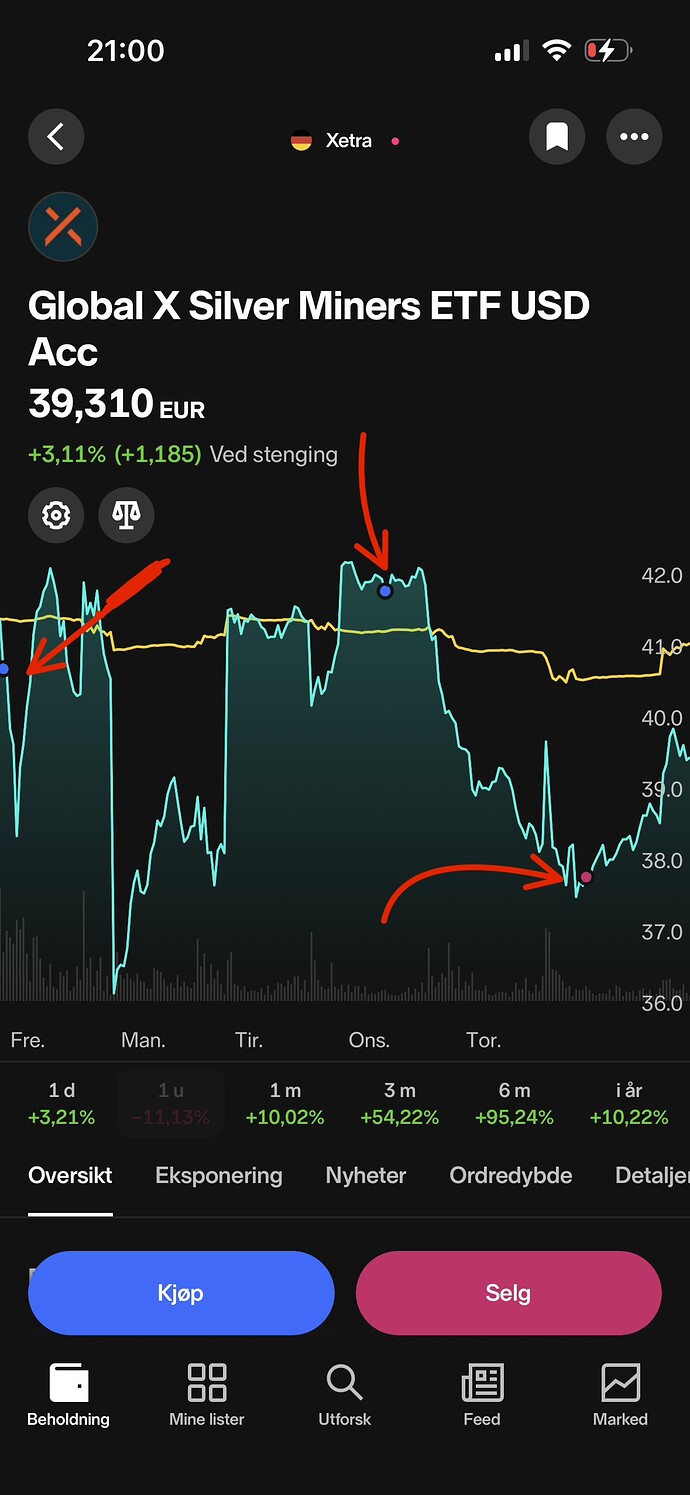Screen dimensions: 690x1495
Task: Open the Feed tab
Action: (482, 1395)
